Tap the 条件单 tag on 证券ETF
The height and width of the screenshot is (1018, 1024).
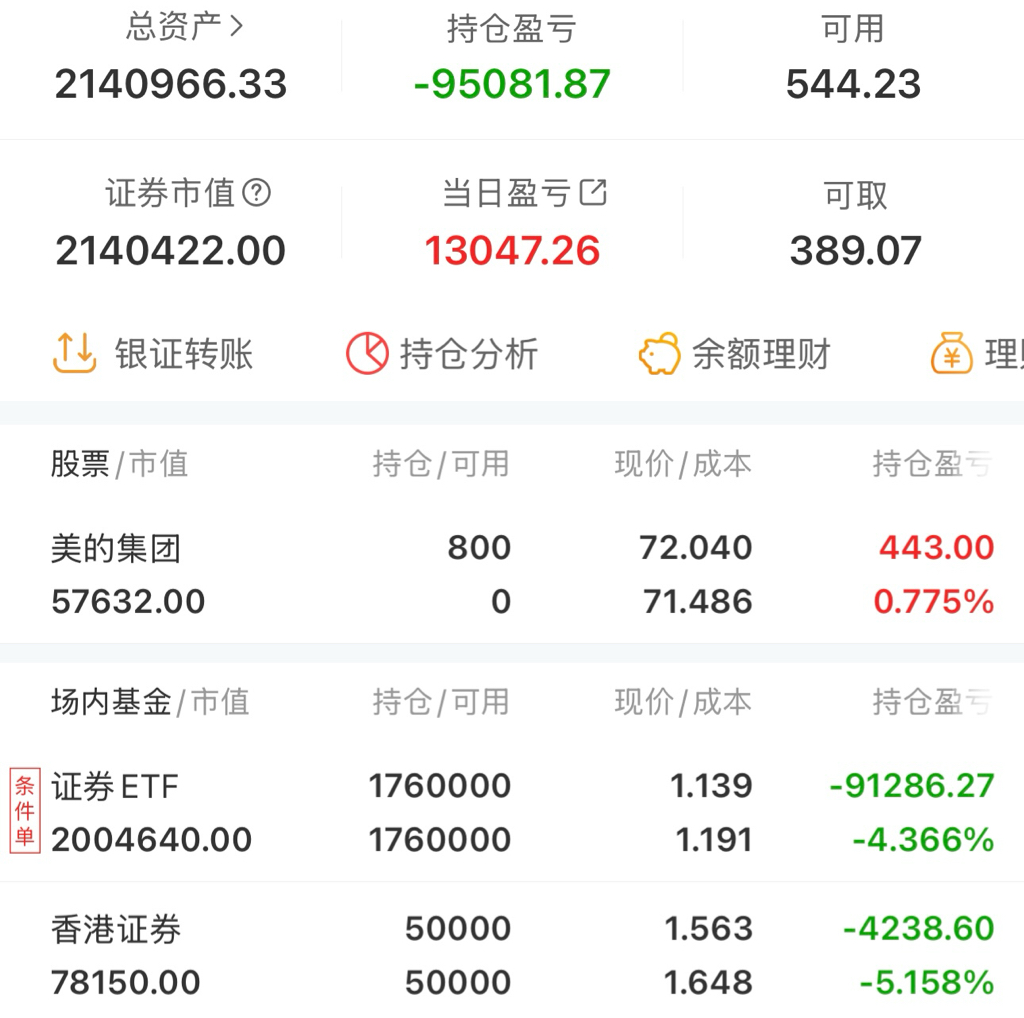24,811
